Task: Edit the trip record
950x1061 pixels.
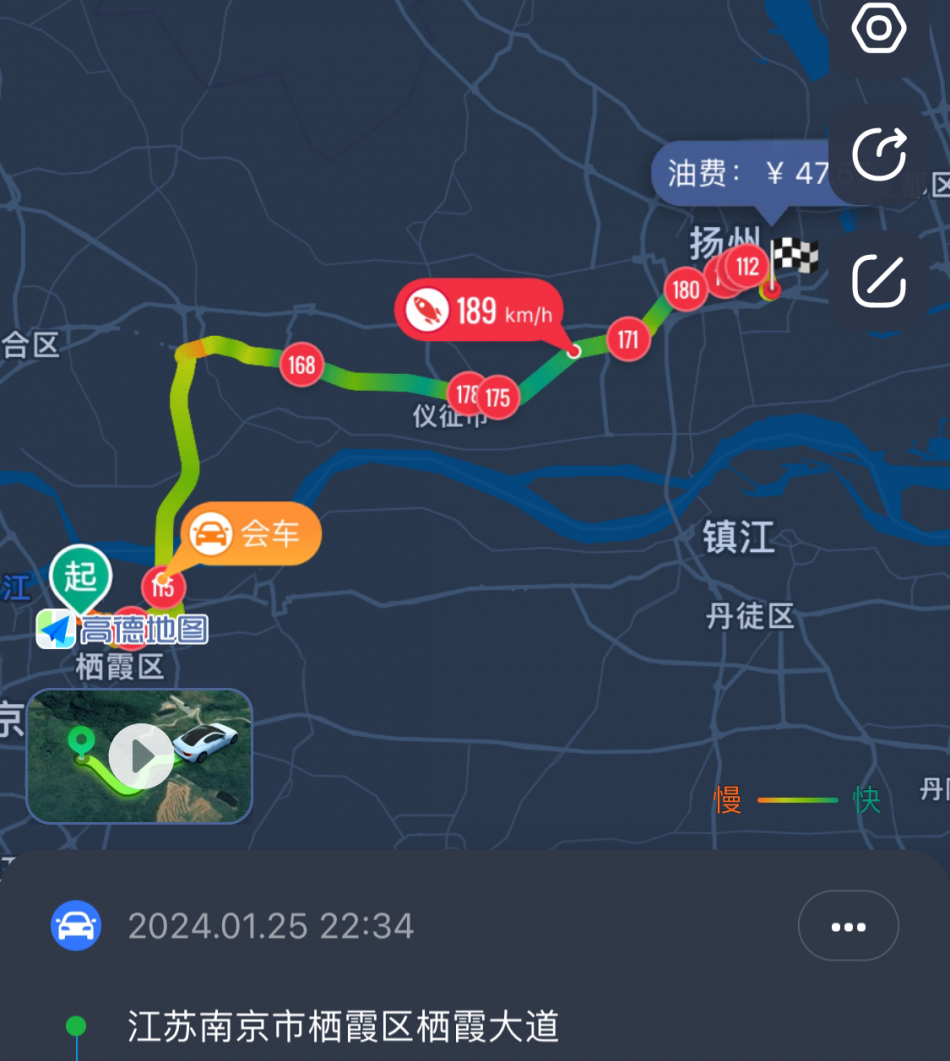Action: (x=879, y=280)
